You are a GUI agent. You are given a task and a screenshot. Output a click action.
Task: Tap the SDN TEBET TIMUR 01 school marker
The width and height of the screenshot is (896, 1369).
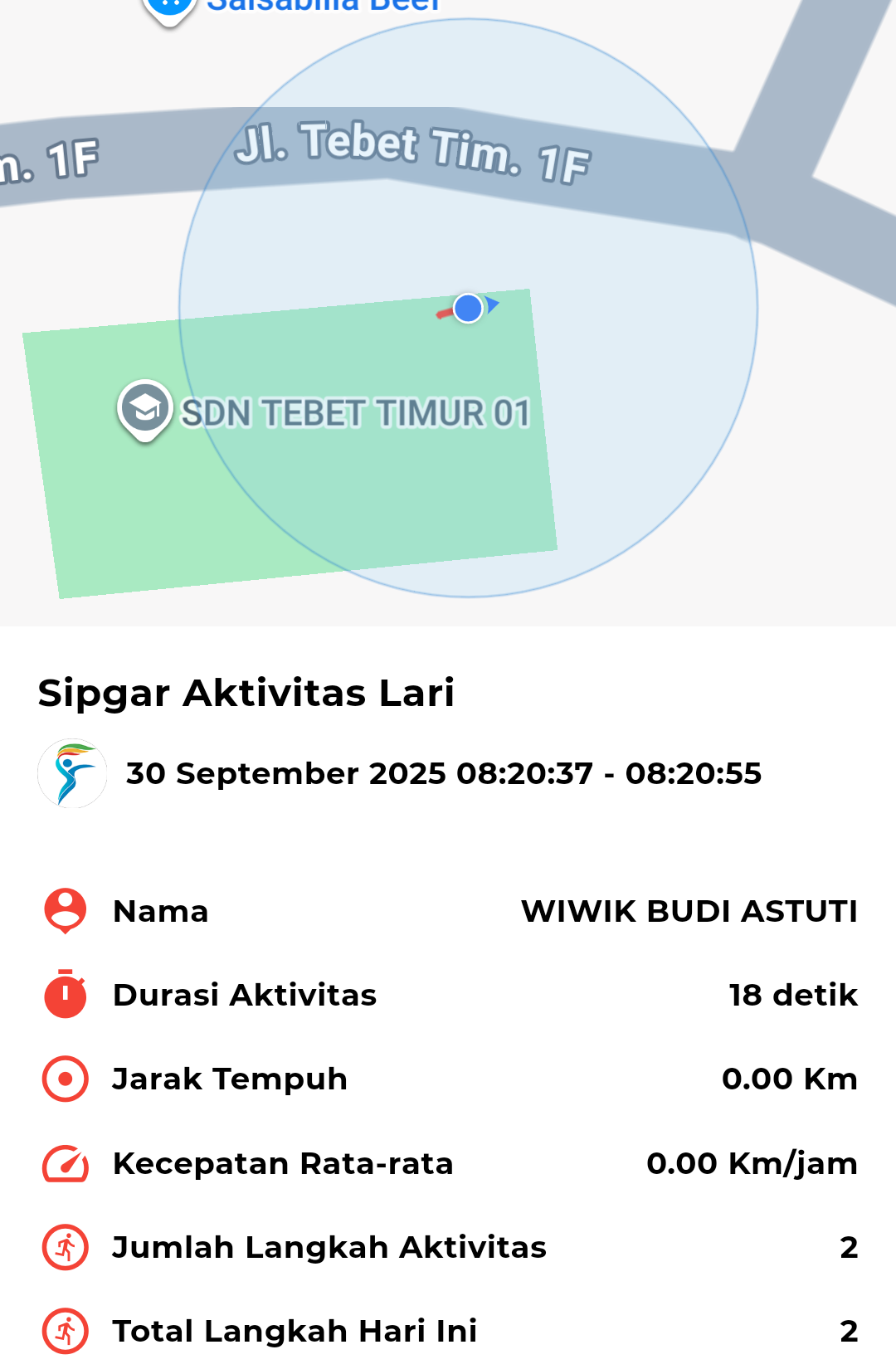[x=145, y=409]
